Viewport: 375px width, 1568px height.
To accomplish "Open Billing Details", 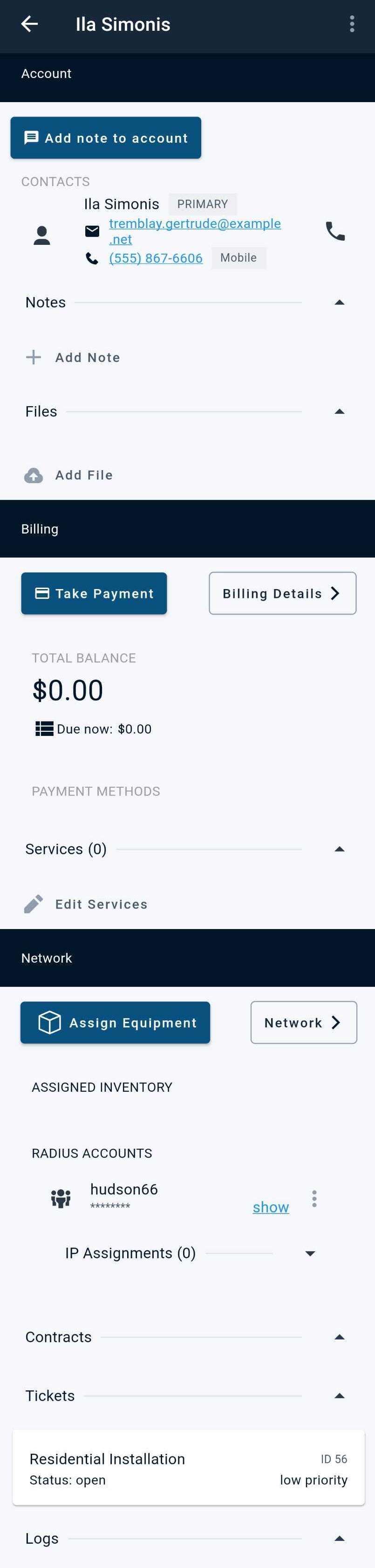I will [282, 593].
